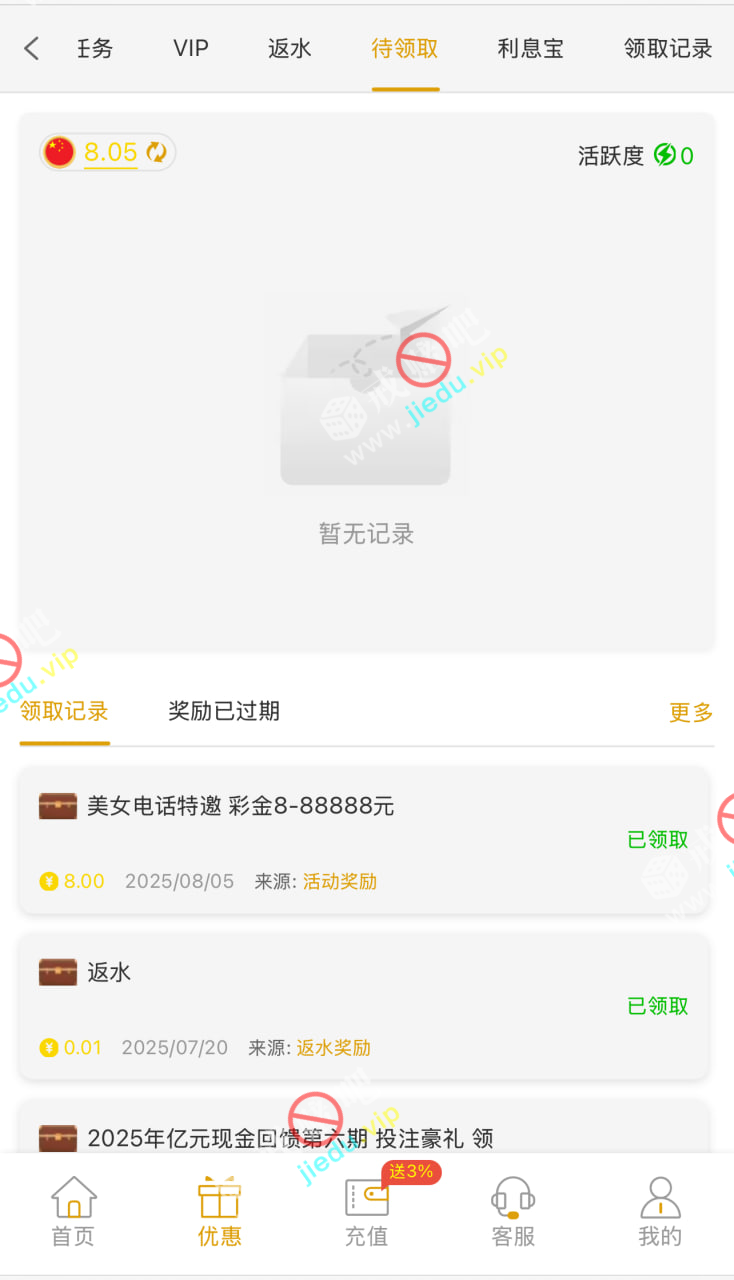Open the 充值 recharge tab
This screenshot has height=1280, width=734.
tap(366, 1211)
